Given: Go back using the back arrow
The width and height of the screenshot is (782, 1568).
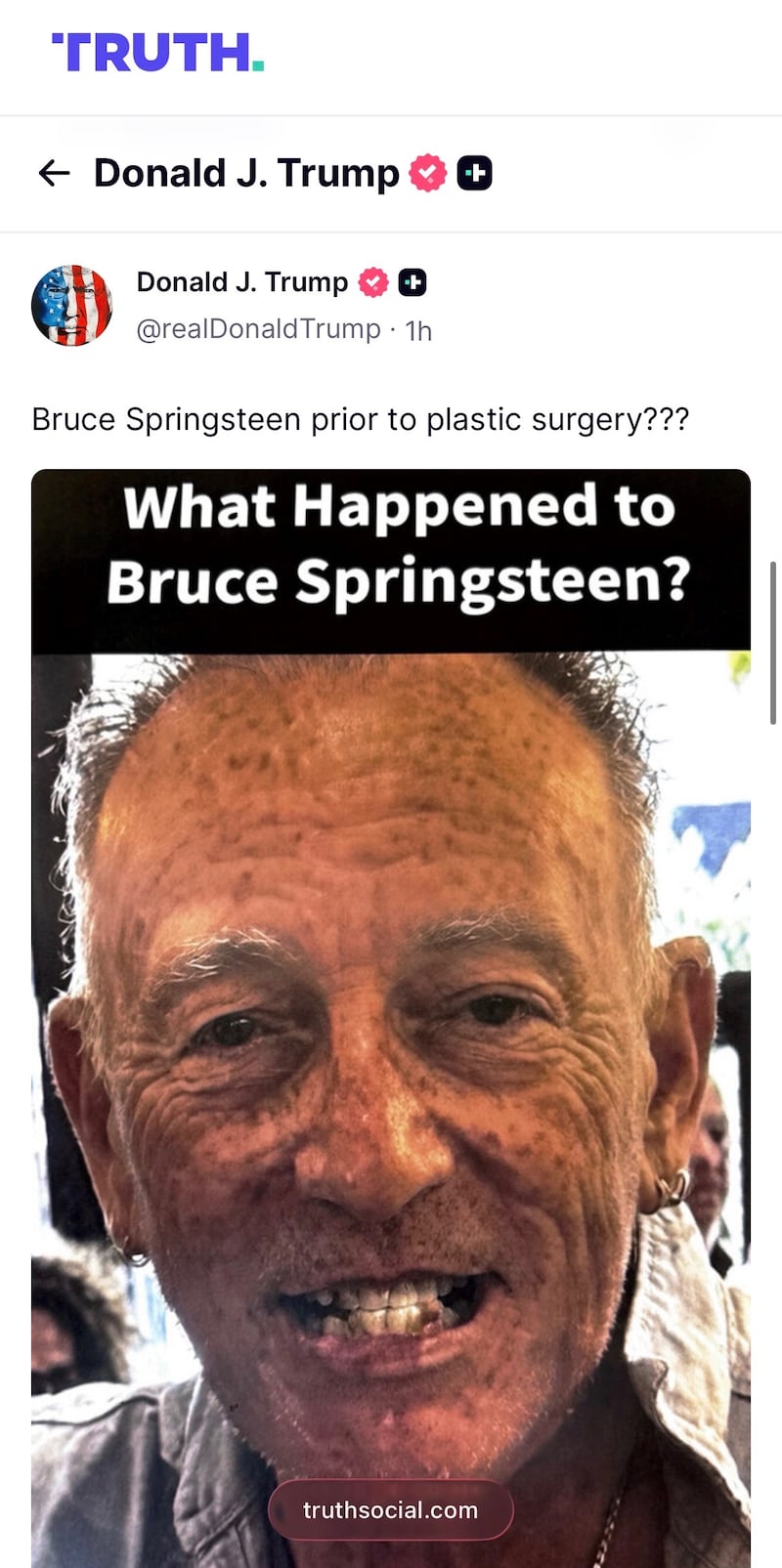Looking at the screenshot, I should coord(54,174).
